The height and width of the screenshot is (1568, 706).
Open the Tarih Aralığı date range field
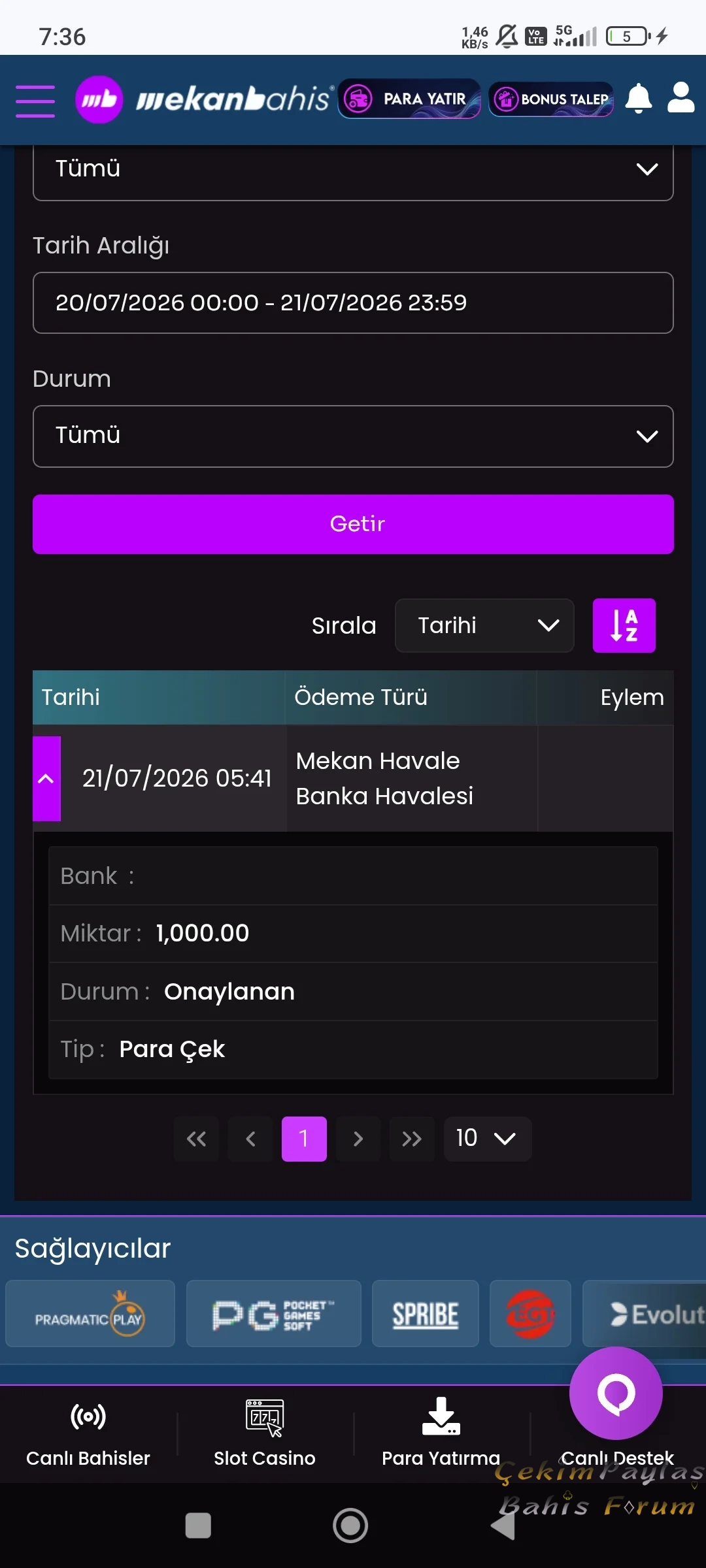(x=353, y=303)
